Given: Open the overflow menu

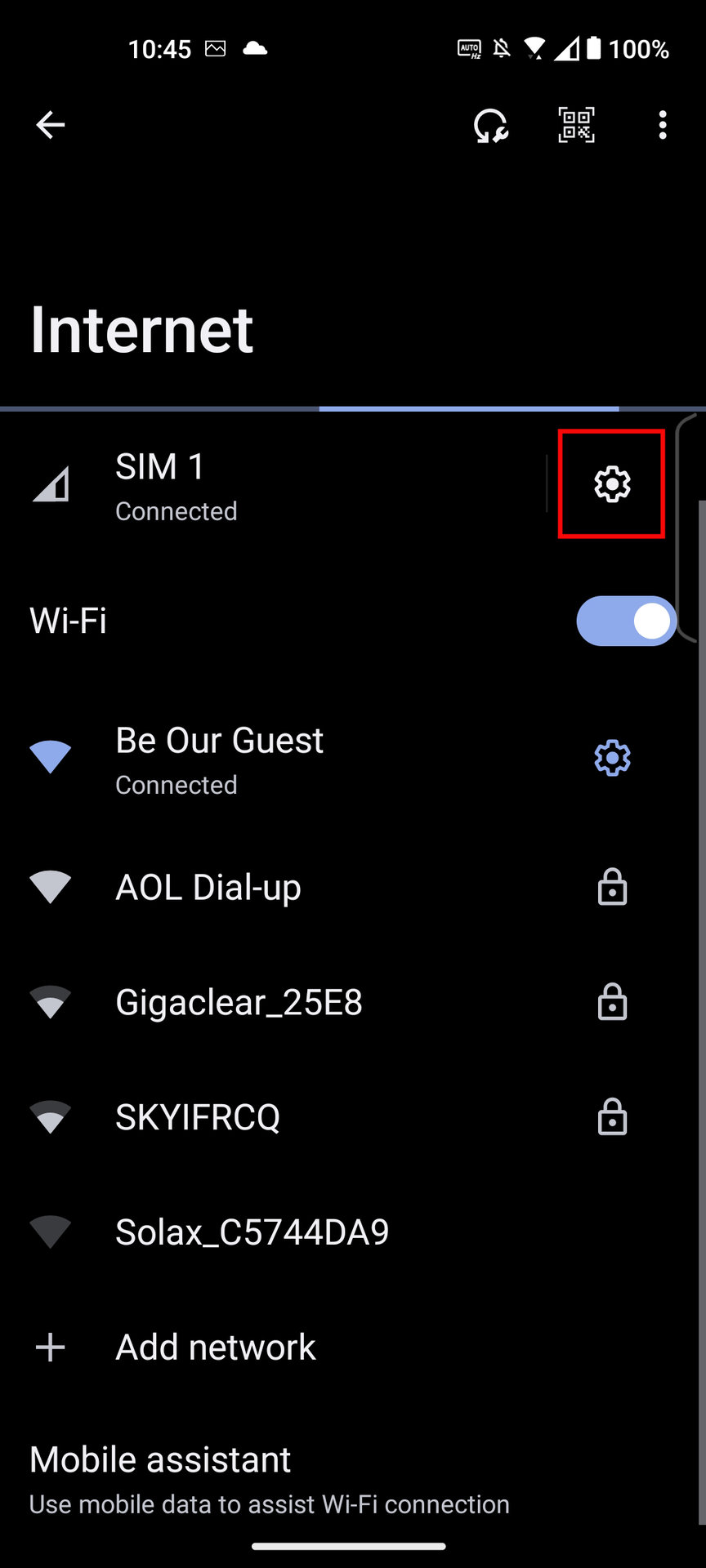Looking at the screenshot, I should [662, 125].
